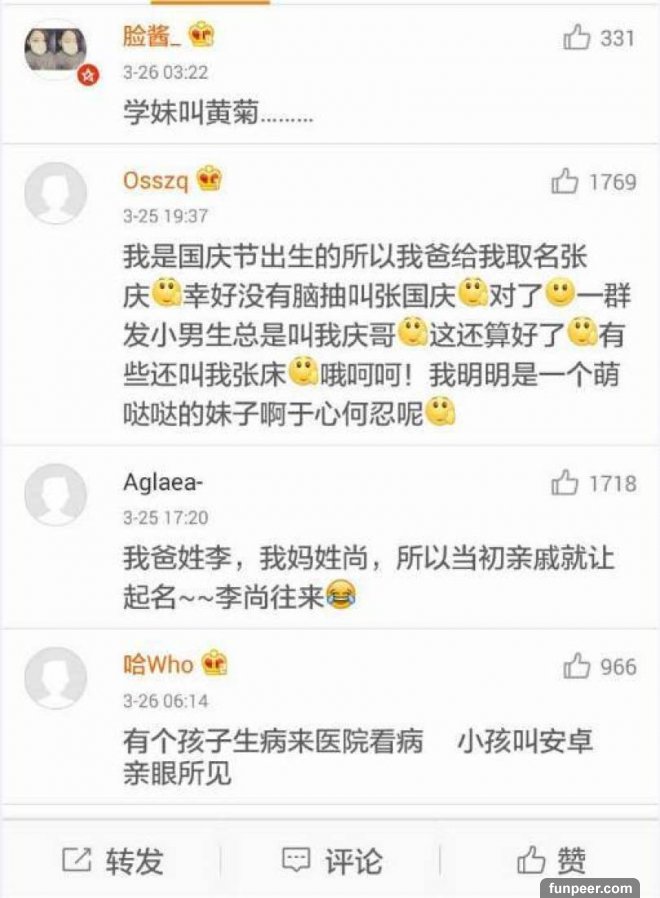This screenshot has height=898, width=660.
Task: Tap 赞 in the bottom bar
Action: 551,860
